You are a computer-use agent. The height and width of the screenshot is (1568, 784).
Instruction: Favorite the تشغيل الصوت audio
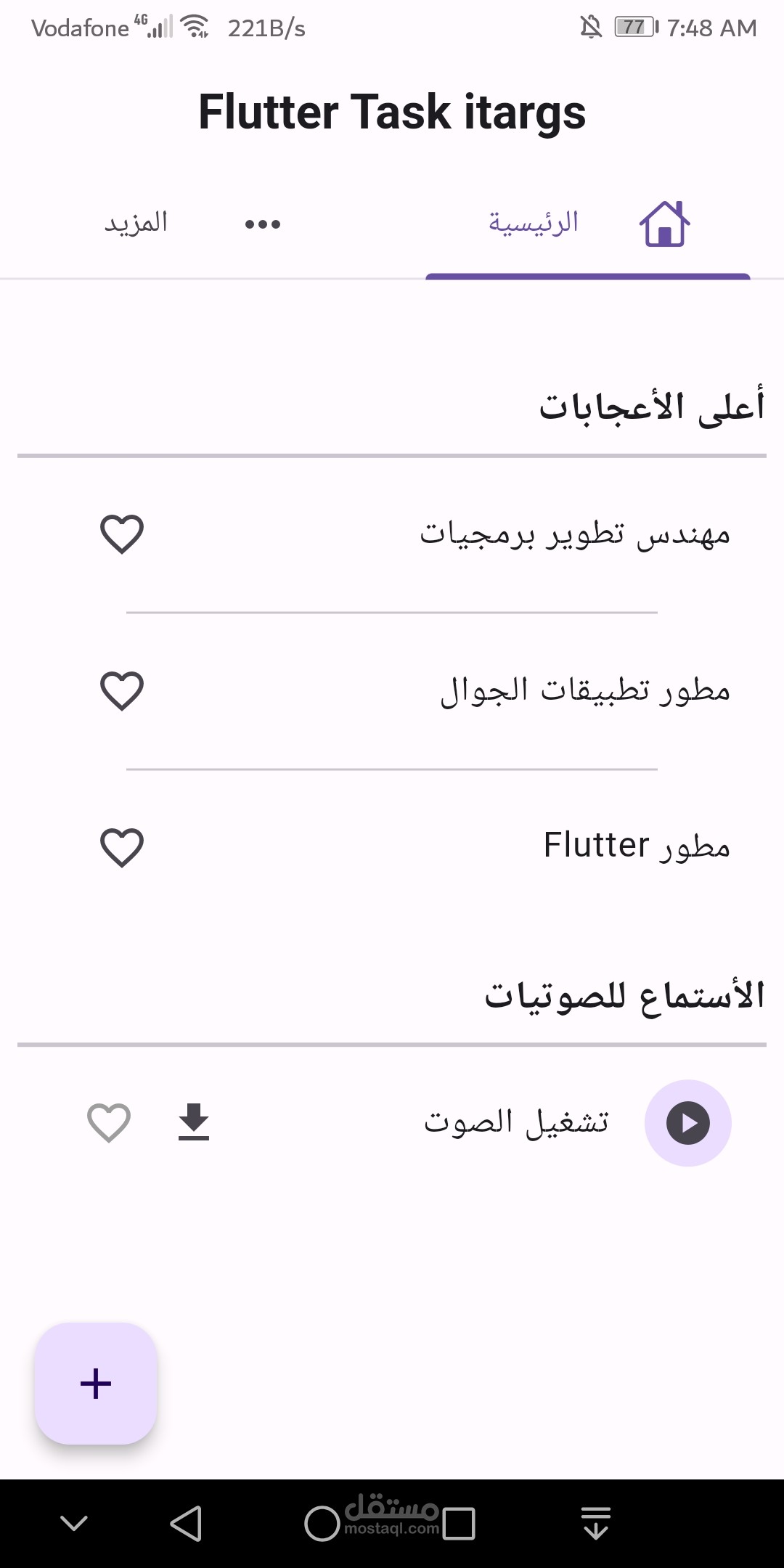click(109, 1122)
